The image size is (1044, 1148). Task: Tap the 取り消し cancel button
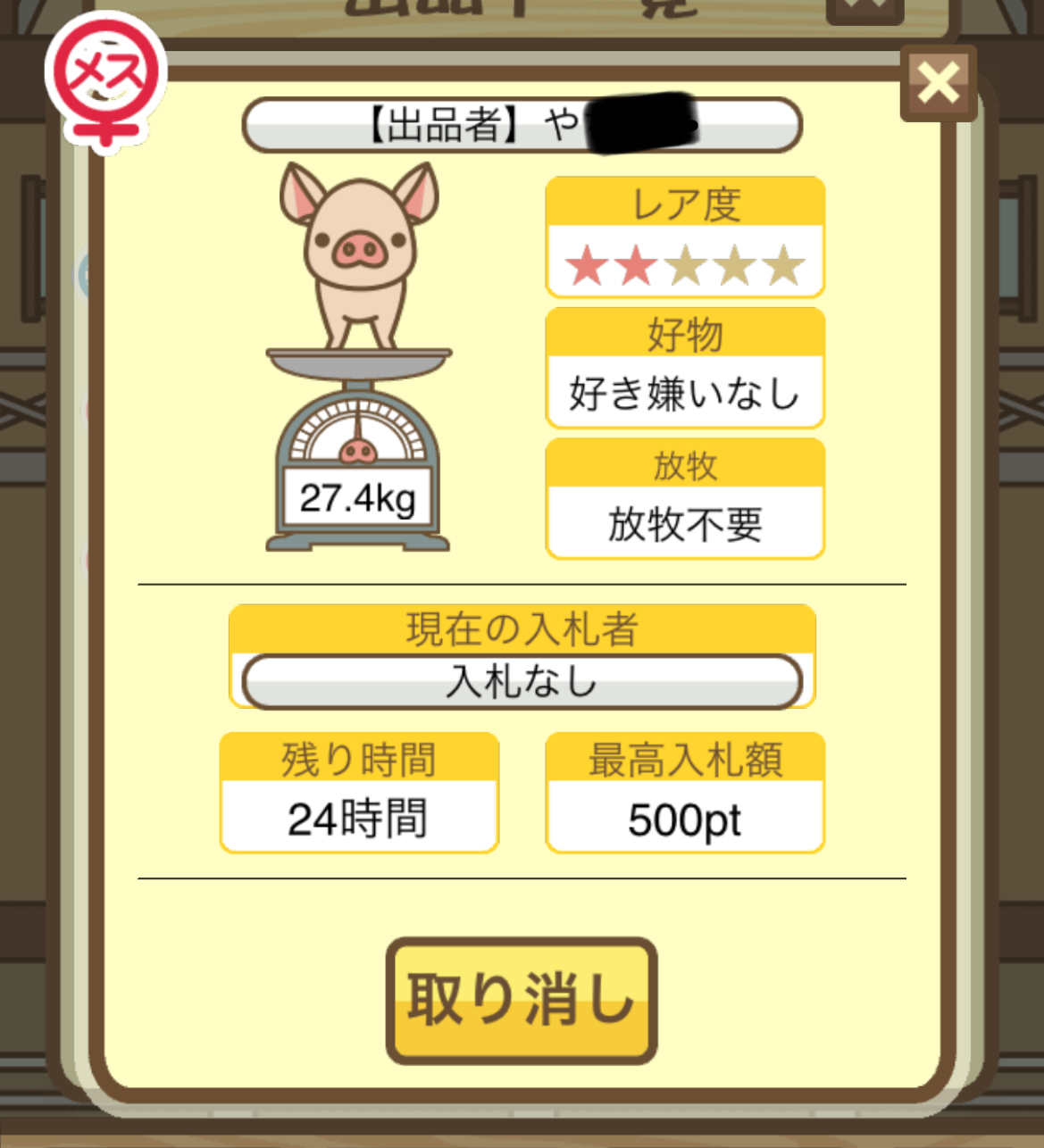[522, 1000]
